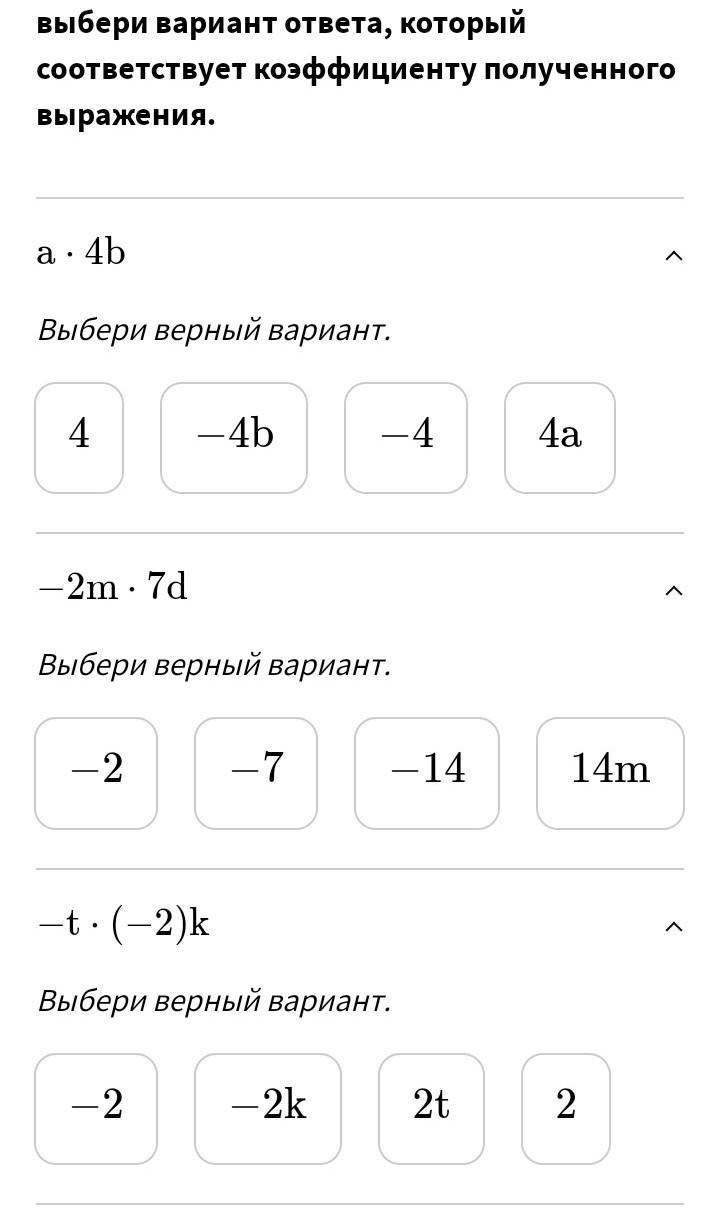
Task: Select the 4a answer option
Action: click(x=560, y=437)
